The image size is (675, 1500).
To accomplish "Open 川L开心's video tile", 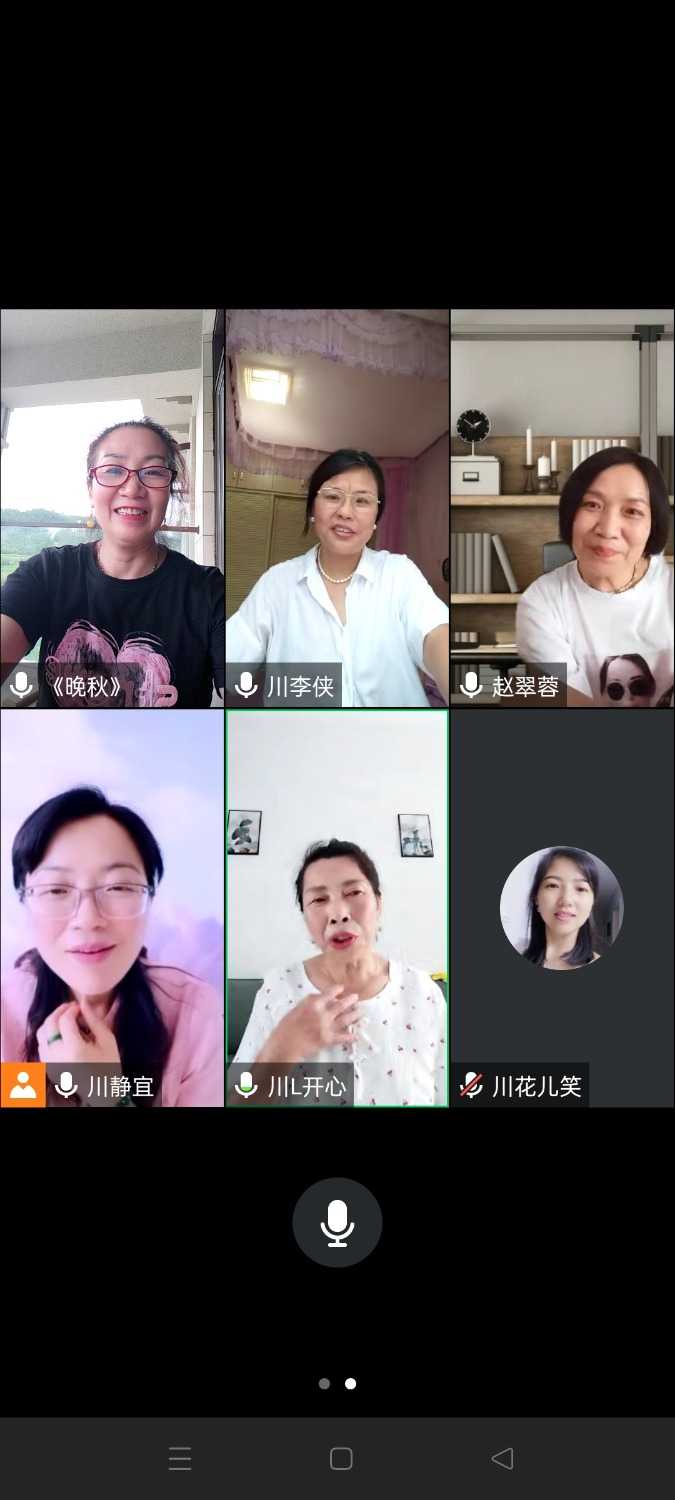I will click(337, 908).
